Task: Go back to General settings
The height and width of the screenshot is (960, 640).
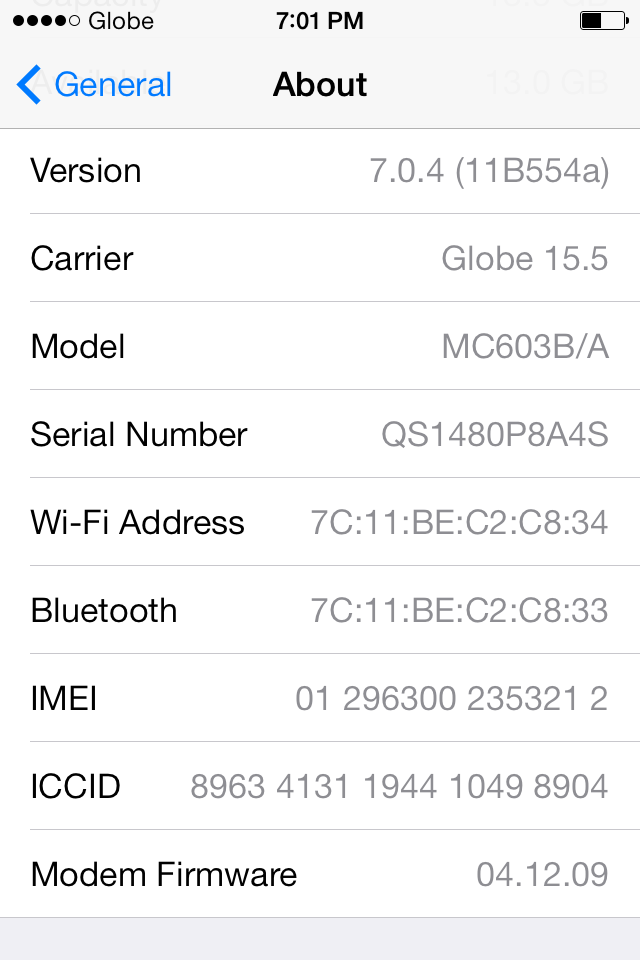Action: [95, 85]
